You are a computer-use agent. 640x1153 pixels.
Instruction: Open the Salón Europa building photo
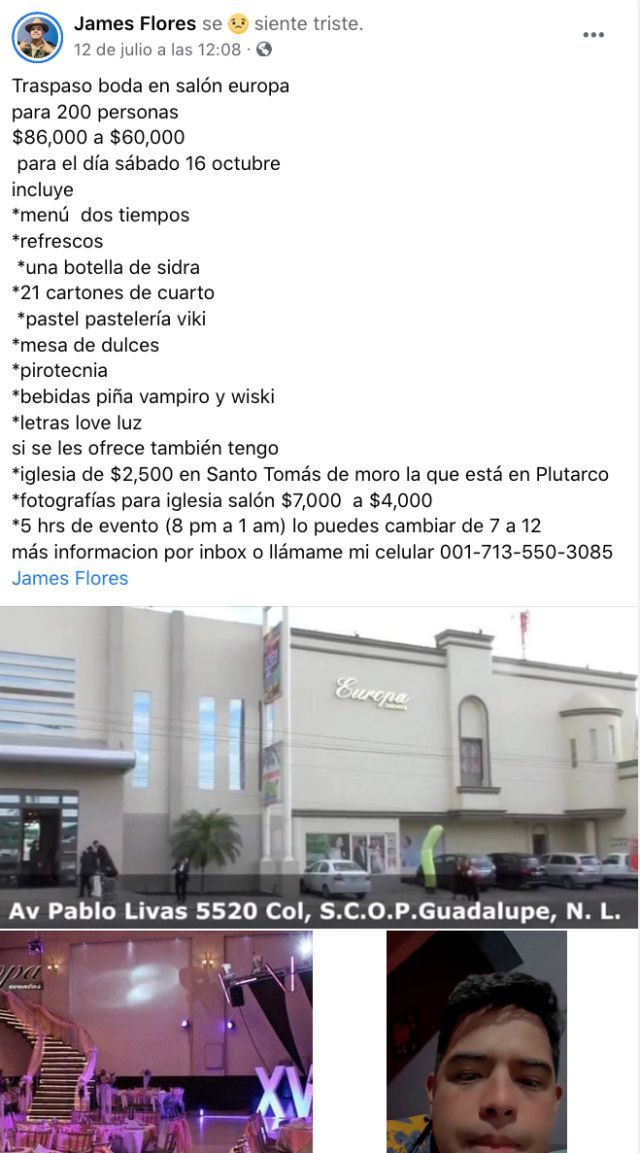319,765
